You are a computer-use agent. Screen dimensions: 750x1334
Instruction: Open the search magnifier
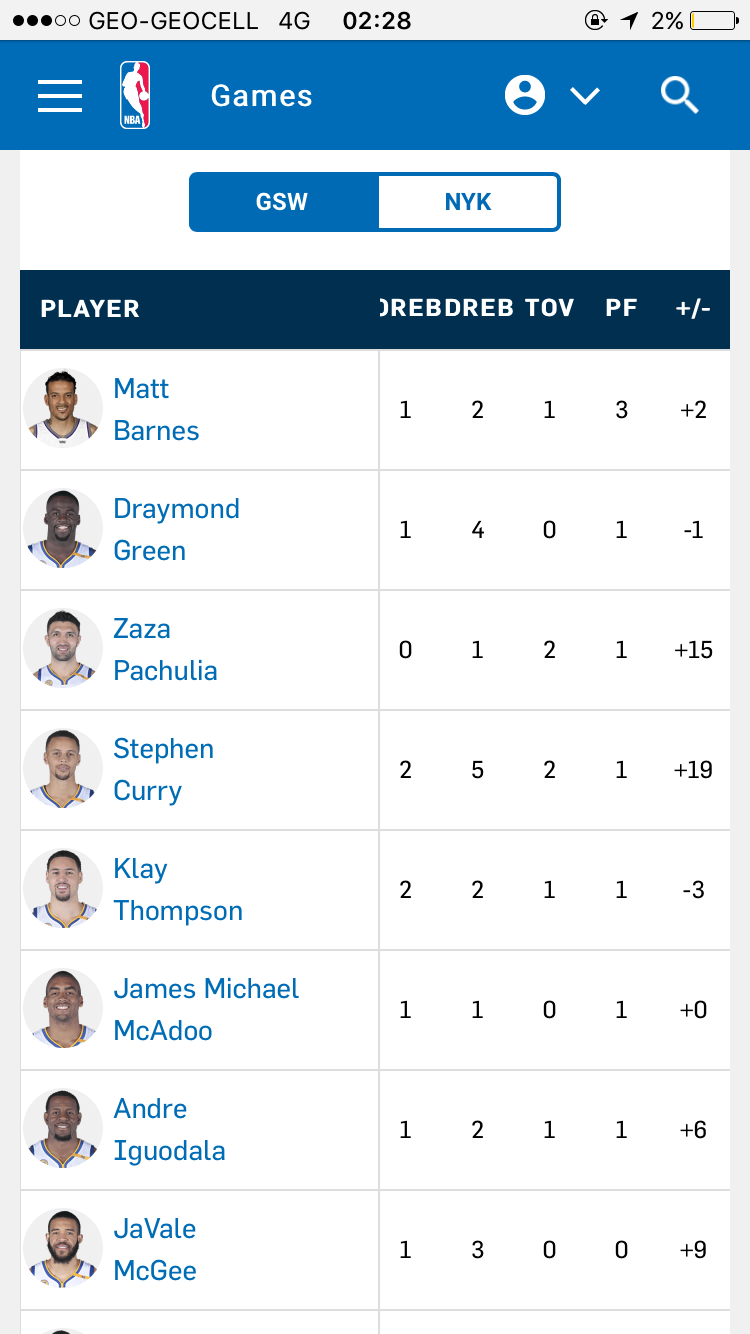click(680, 95)
